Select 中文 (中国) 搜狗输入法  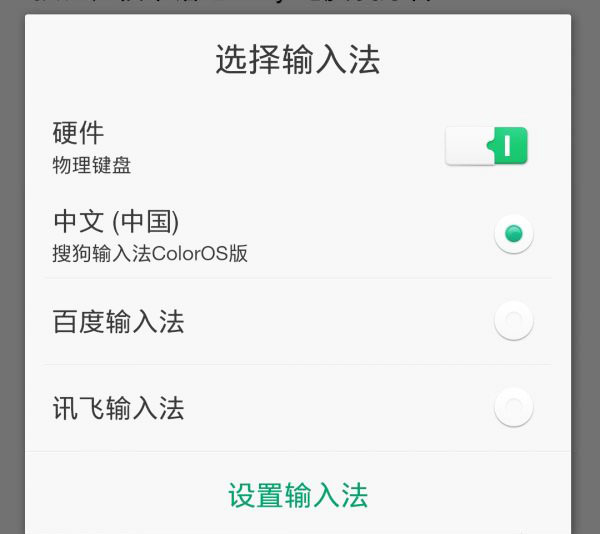click(x=513, y=234)
